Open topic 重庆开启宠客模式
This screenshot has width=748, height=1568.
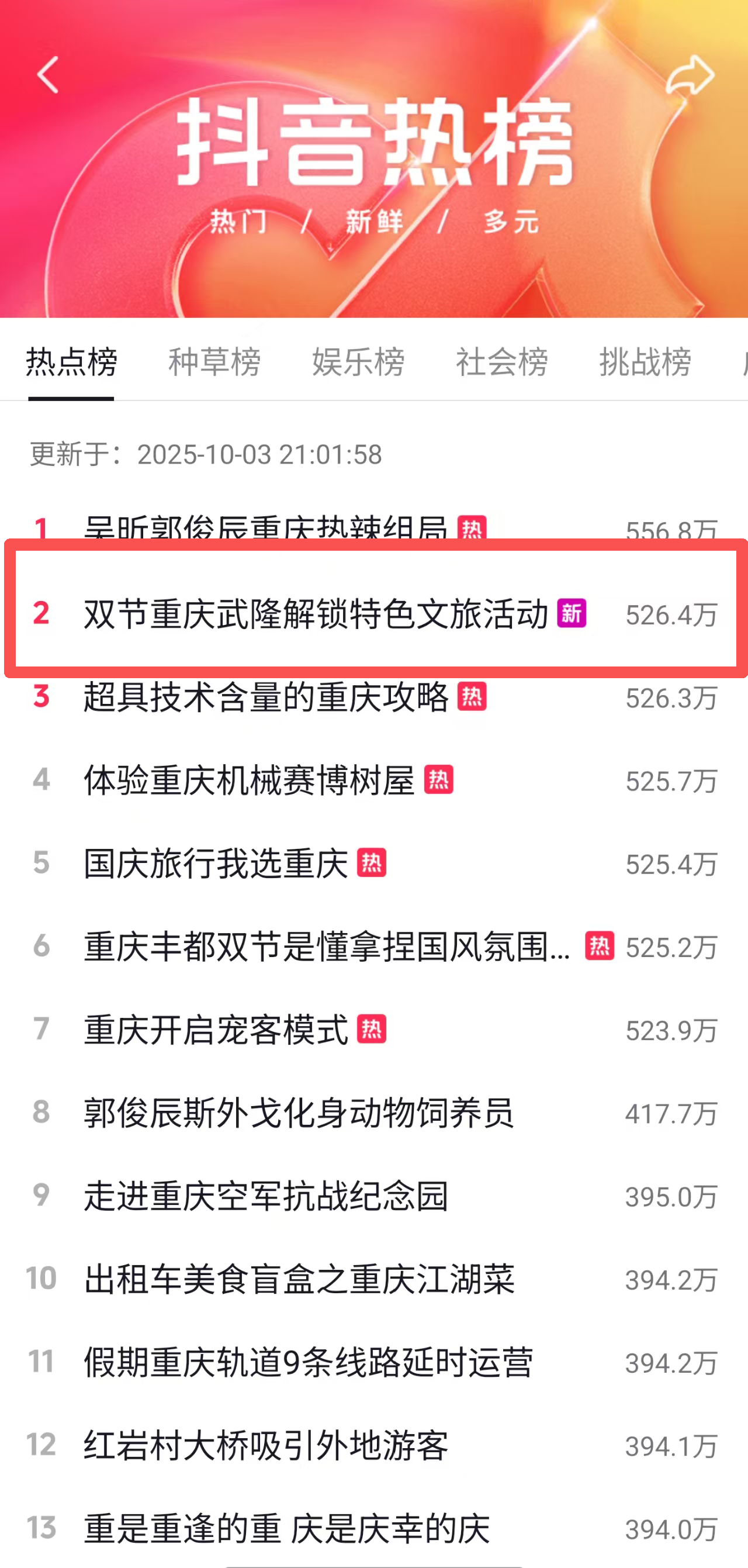click(216, 1030)
